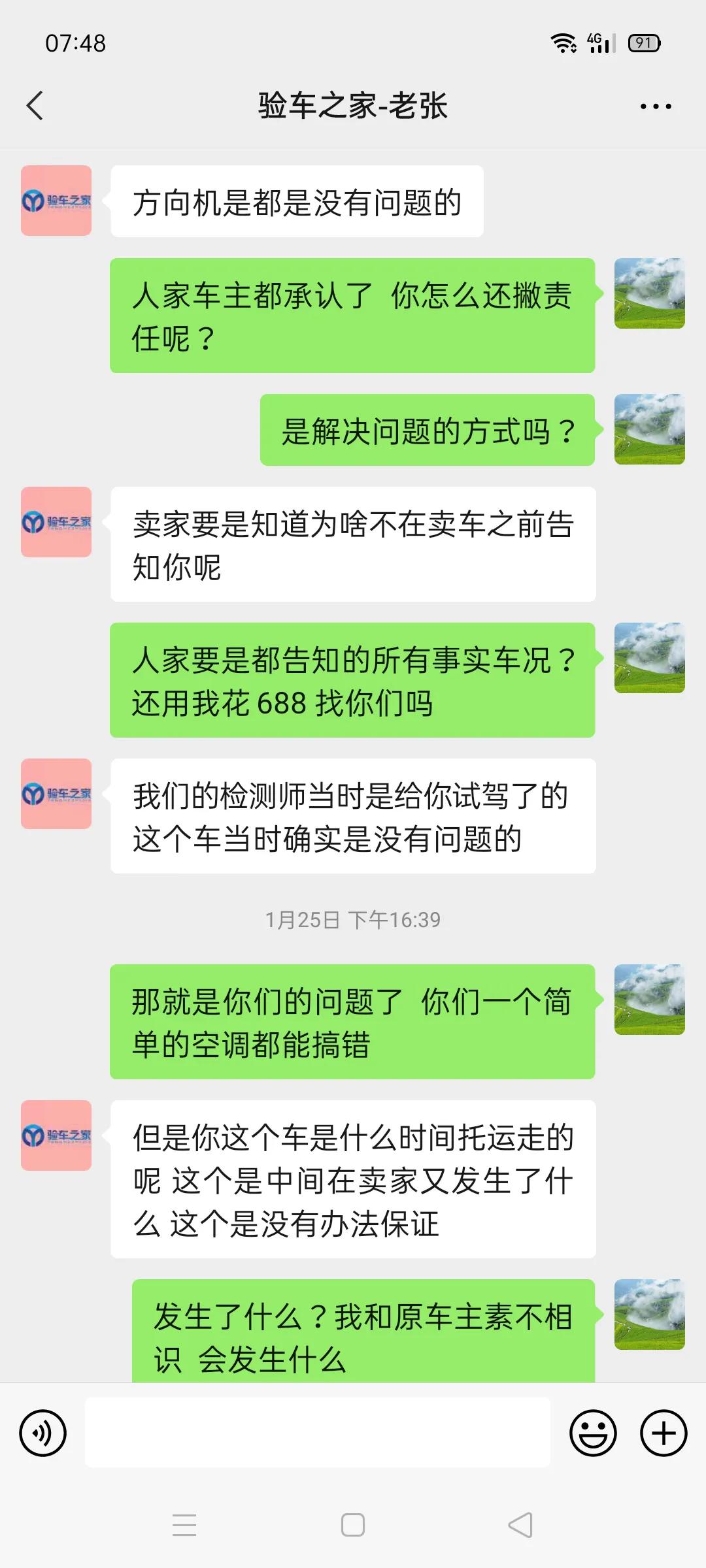The height and width of the screenshot is (1568, 706).
Task: Select the message about 方向机没有问题
Action: point(297,203)
